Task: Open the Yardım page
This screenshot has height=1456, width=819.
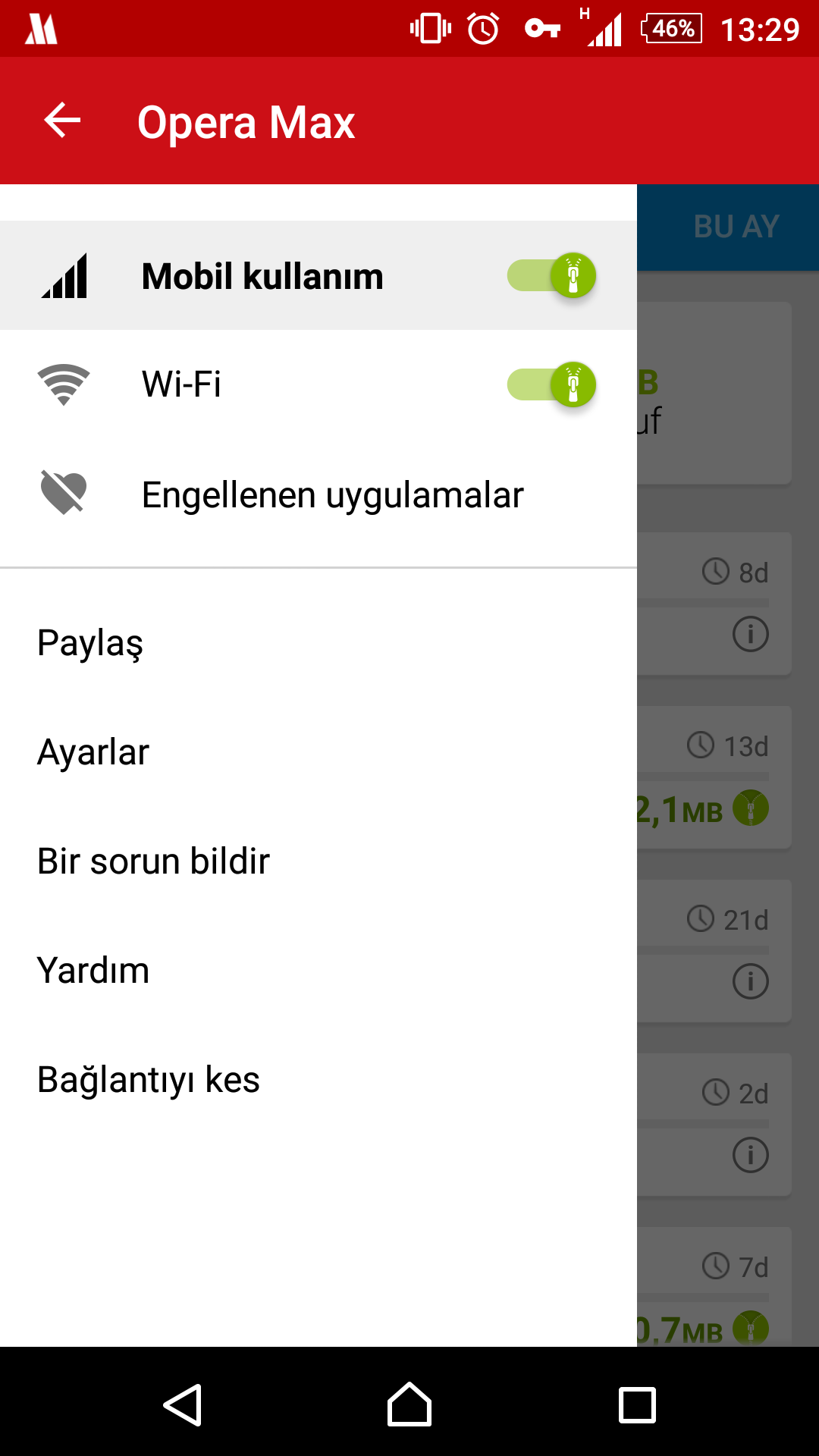Action: (x=318, y=971)
